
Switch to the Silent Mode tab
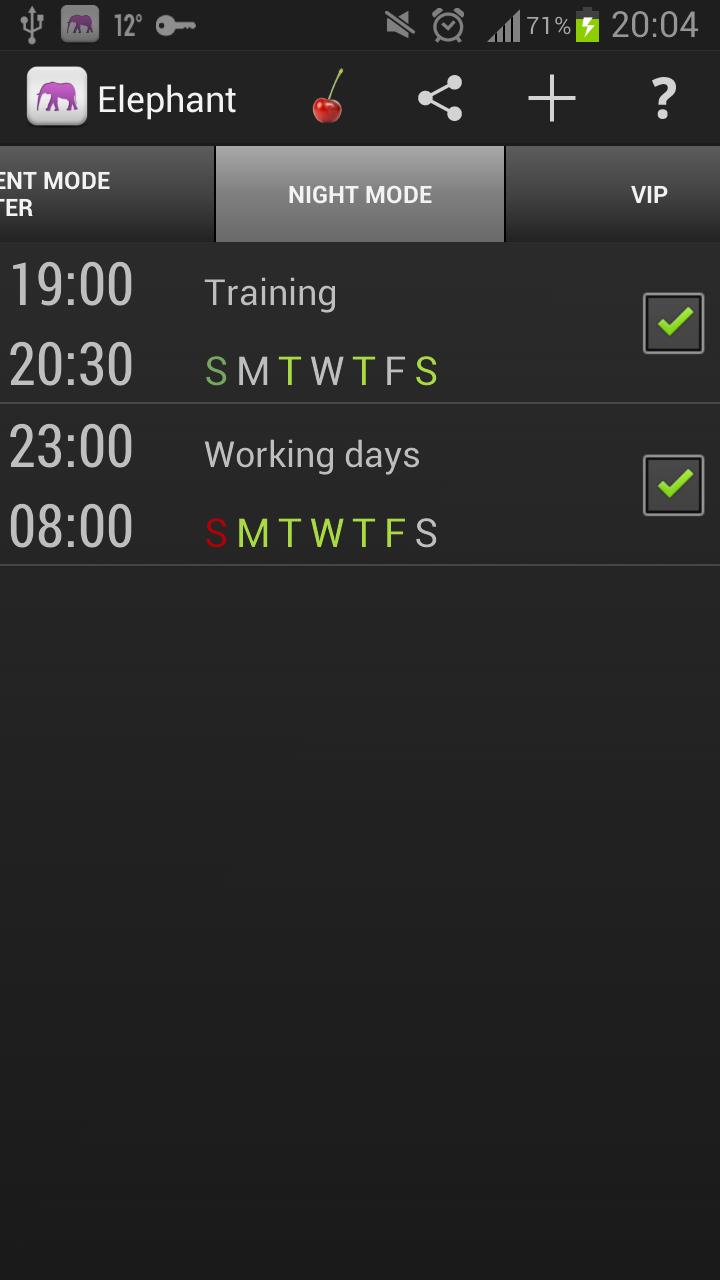pos(100,194)
